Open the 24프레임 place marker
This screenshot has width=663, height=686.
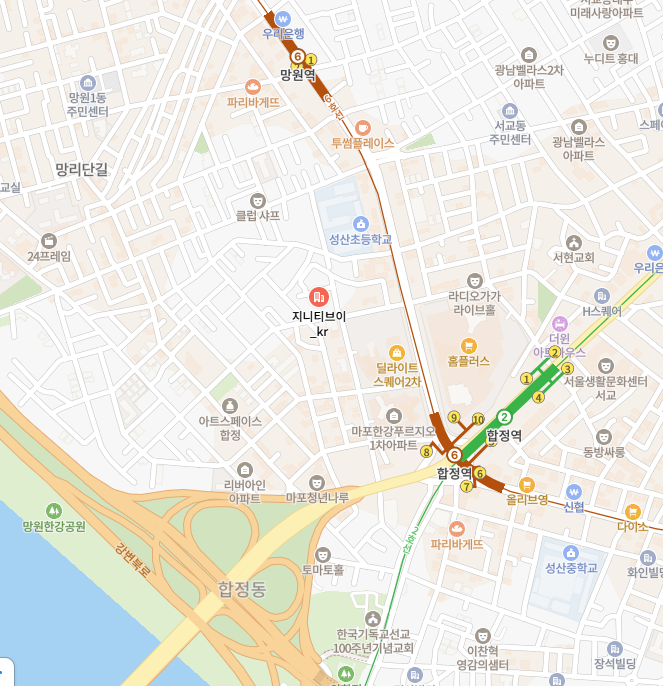(49, 241)
